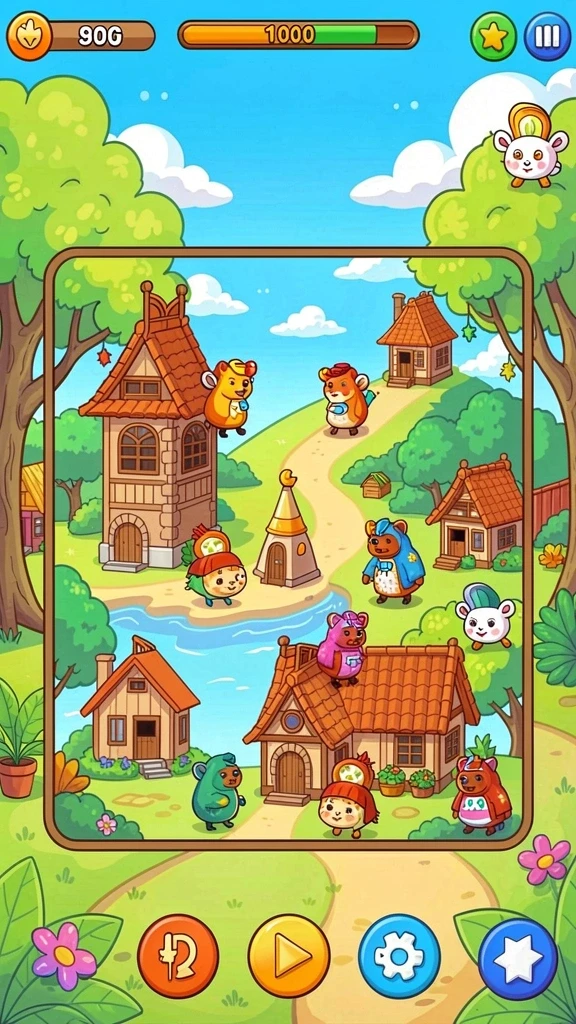Tap the orange coin icon beside 90G

coord(29,36)
